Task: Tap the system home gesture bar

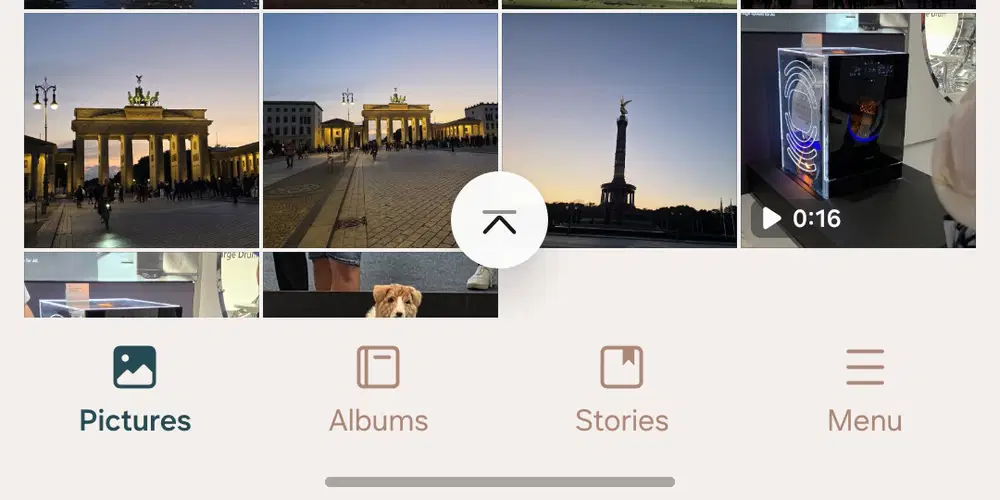Action: 500,482
